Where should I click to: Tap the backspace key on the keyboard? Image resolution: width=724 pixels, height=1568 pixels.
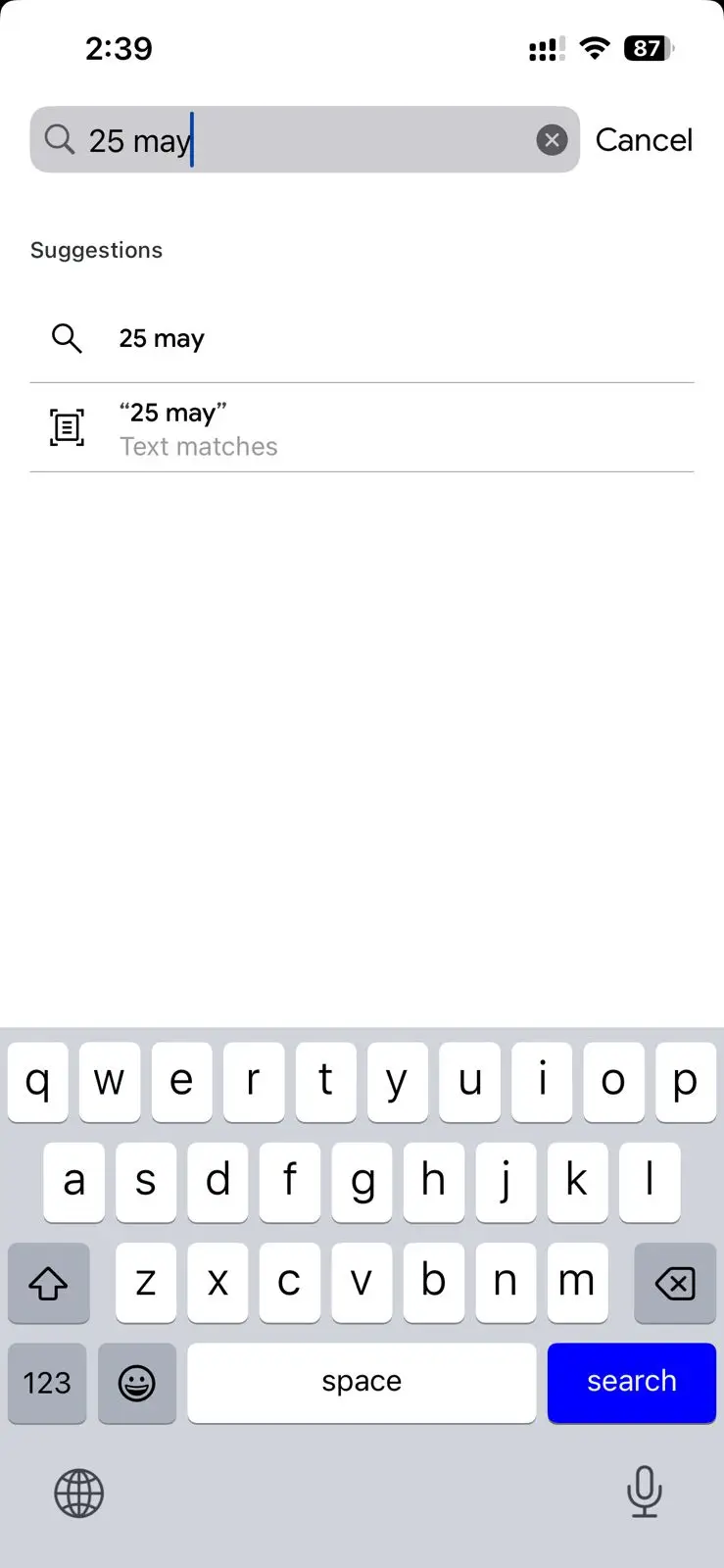click(674, 1283)
